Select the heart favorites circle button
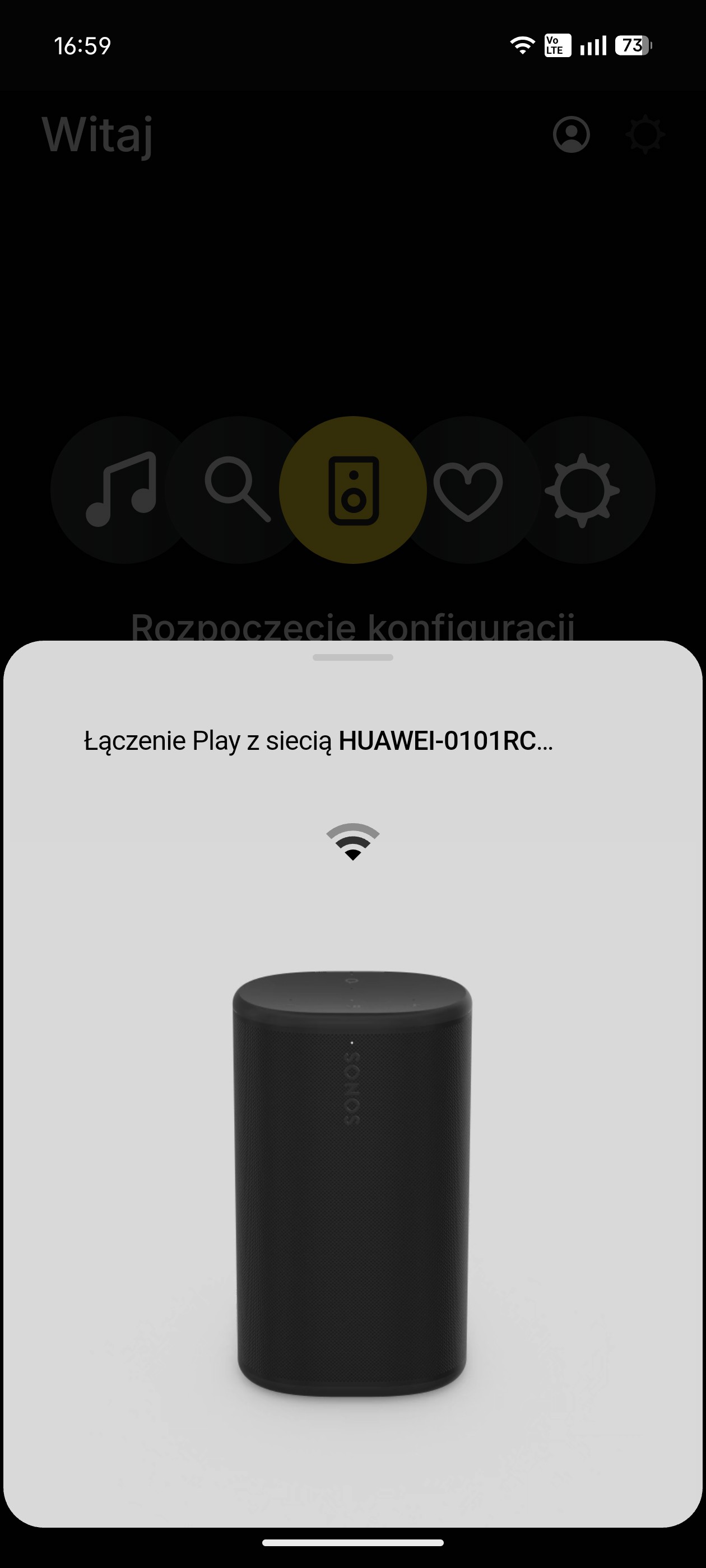The image size is (706, 1568). click(x=468, y=490)
